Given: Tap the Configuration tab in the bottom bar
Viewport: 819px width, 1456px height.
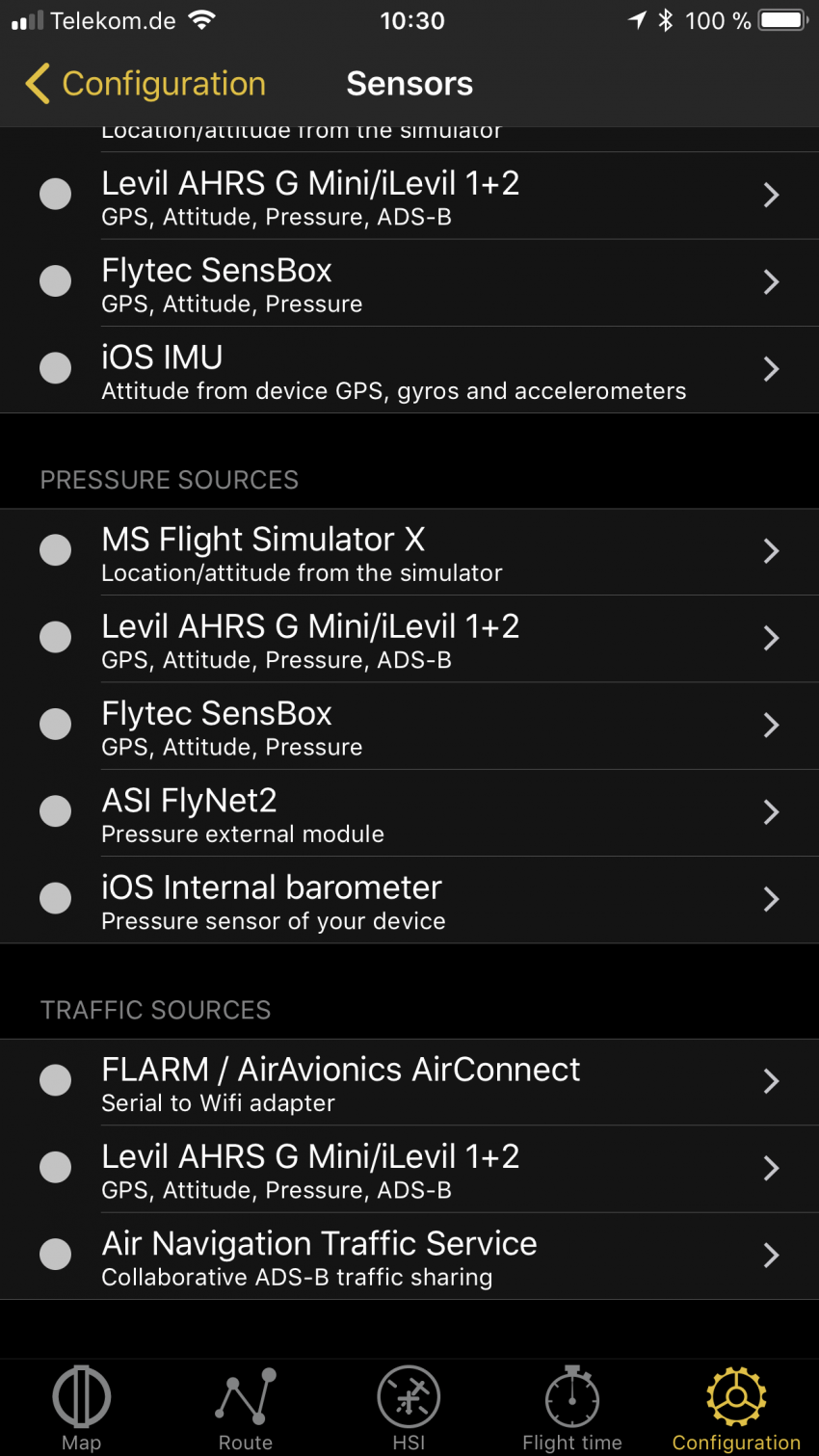Looking at the screenshot, I should tap(736, 1408).
